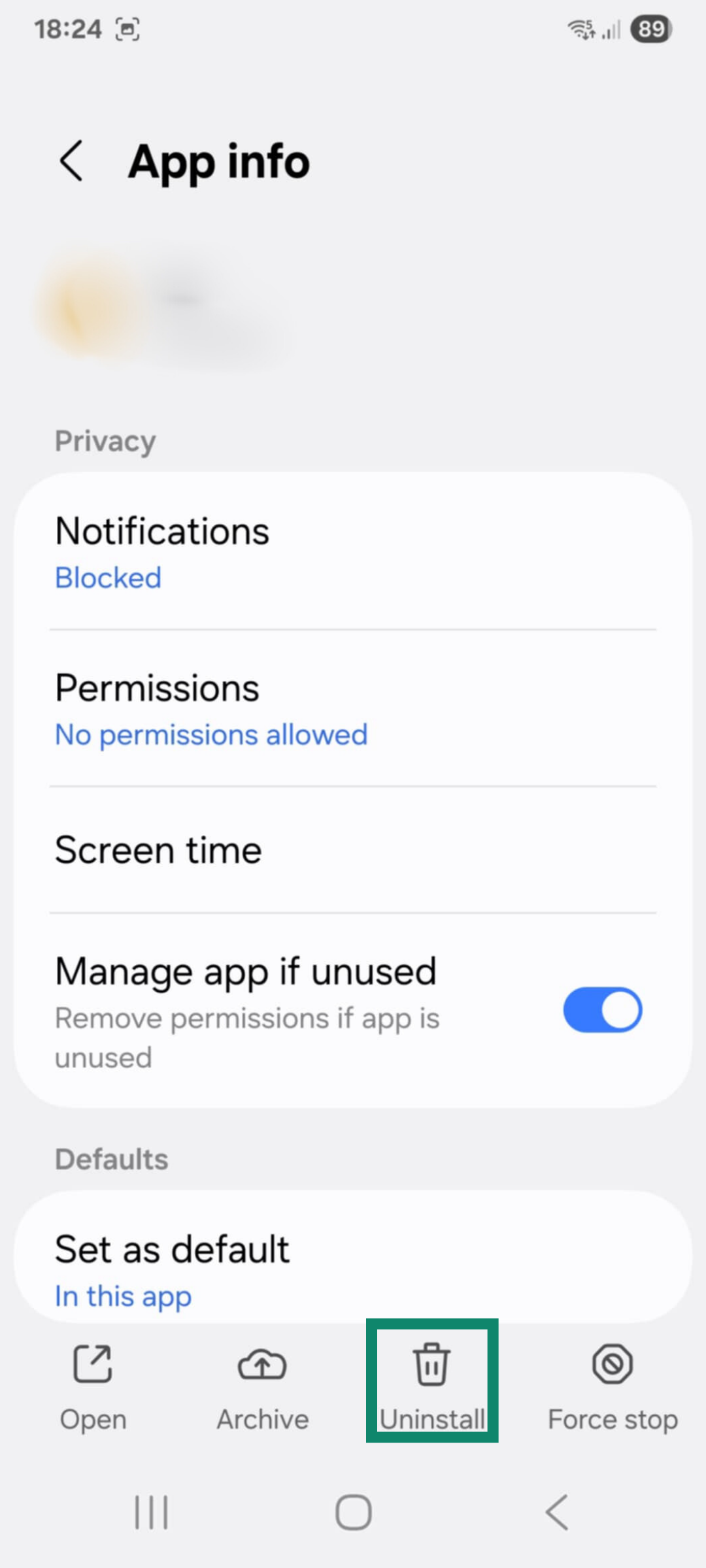The image size is (706, 1568).
Task: Uninstall the app
Action: 432,1385
